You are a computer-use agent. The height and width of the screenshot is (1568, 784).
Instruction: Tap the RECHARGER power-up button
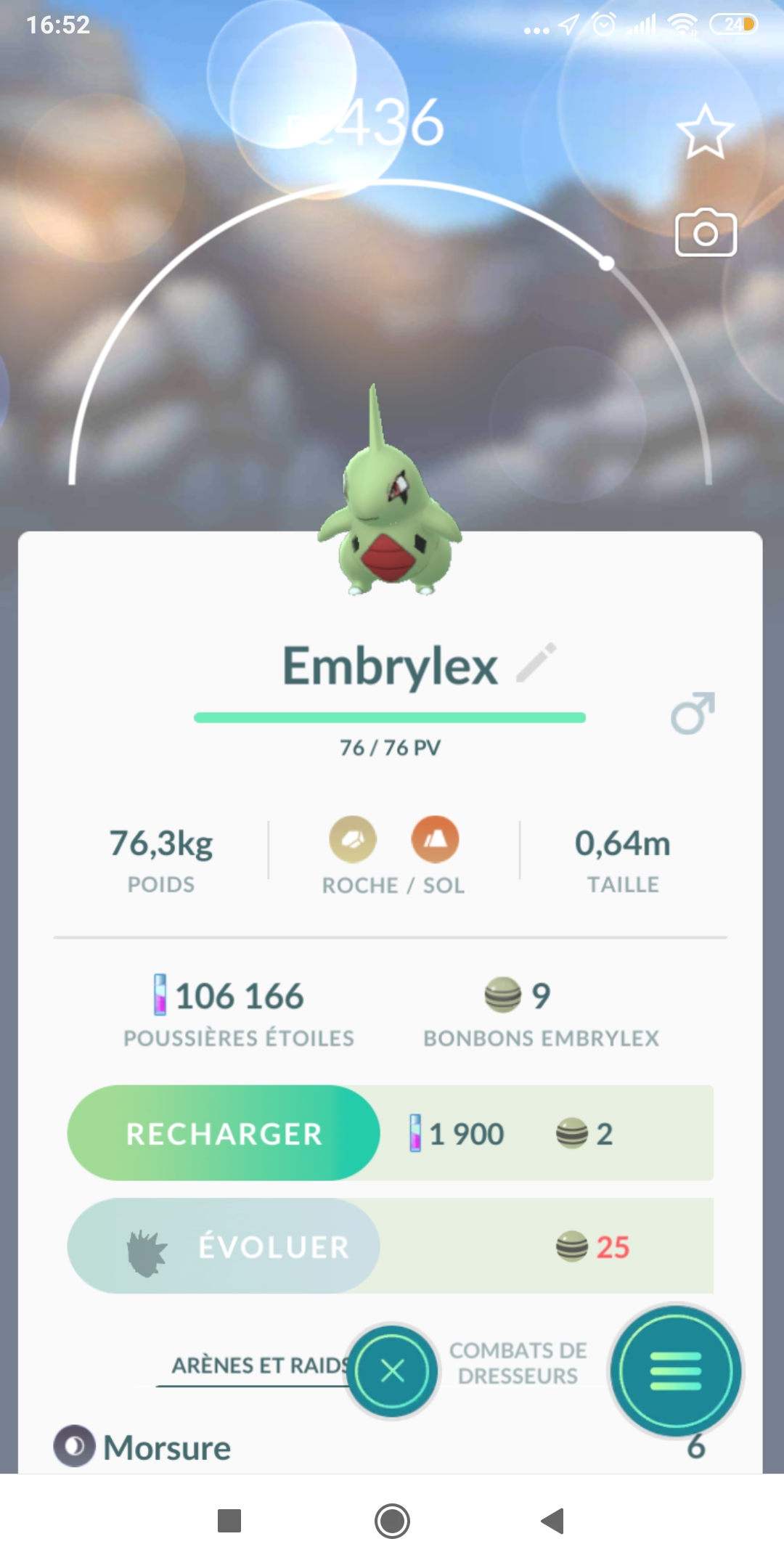(x=224, y=1133)
